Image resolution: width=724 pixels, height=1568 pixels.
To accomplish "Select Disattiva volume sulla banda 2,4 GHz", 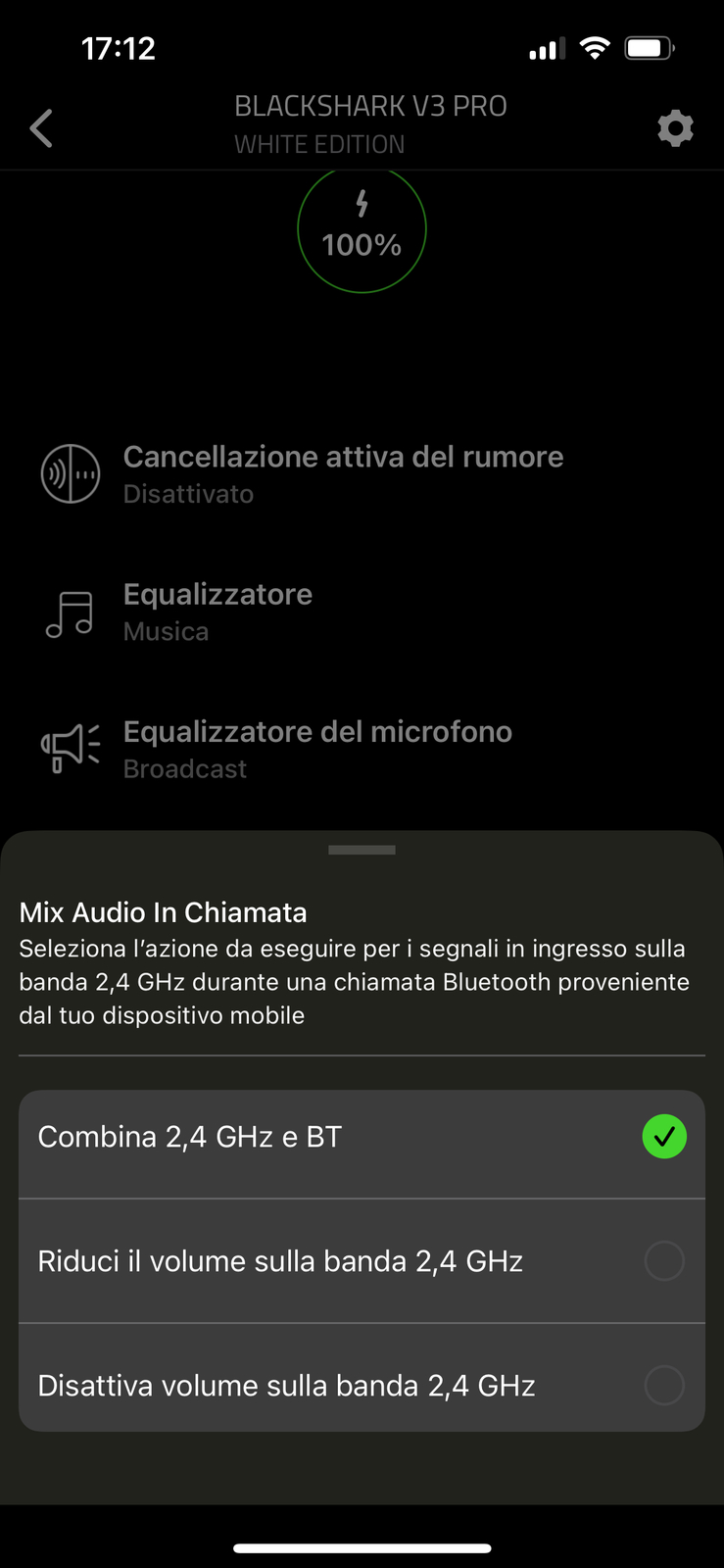I will coord(362,1386).
